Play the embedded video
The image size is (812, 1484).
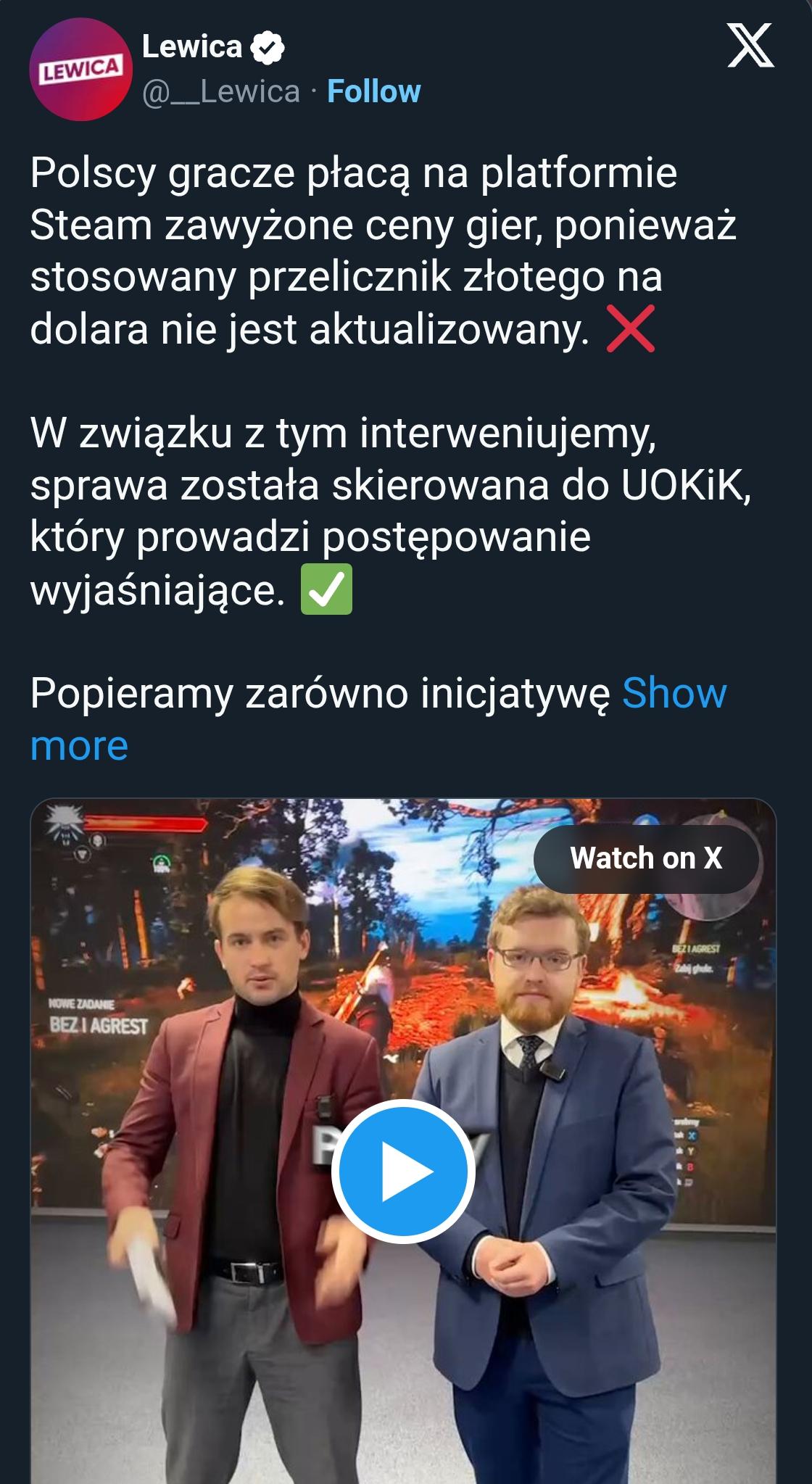[x=404, y=1172]
